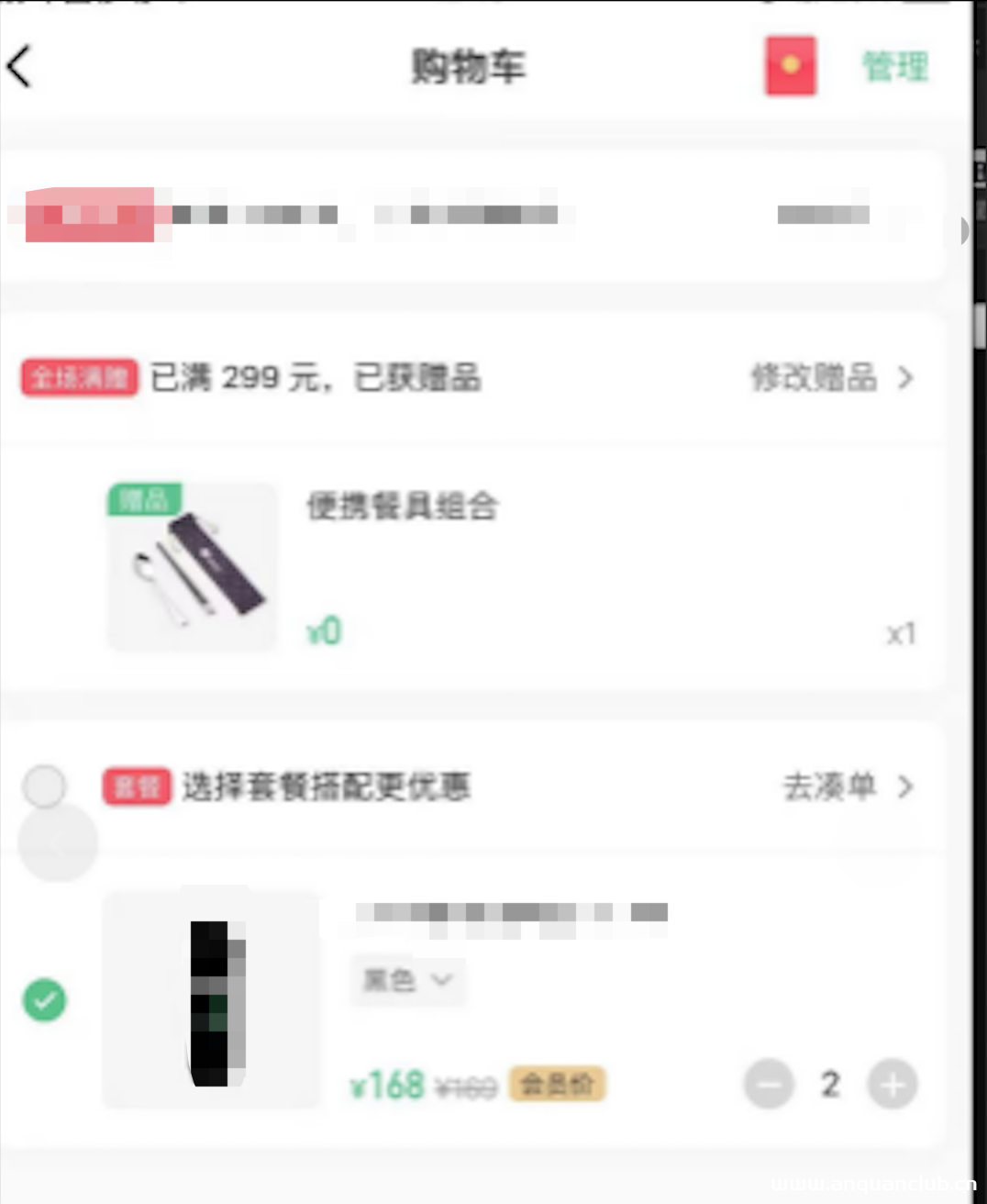987x1204 pixels.
Task: Click the arrow beside 去凑单
Action: click(906, 787)
